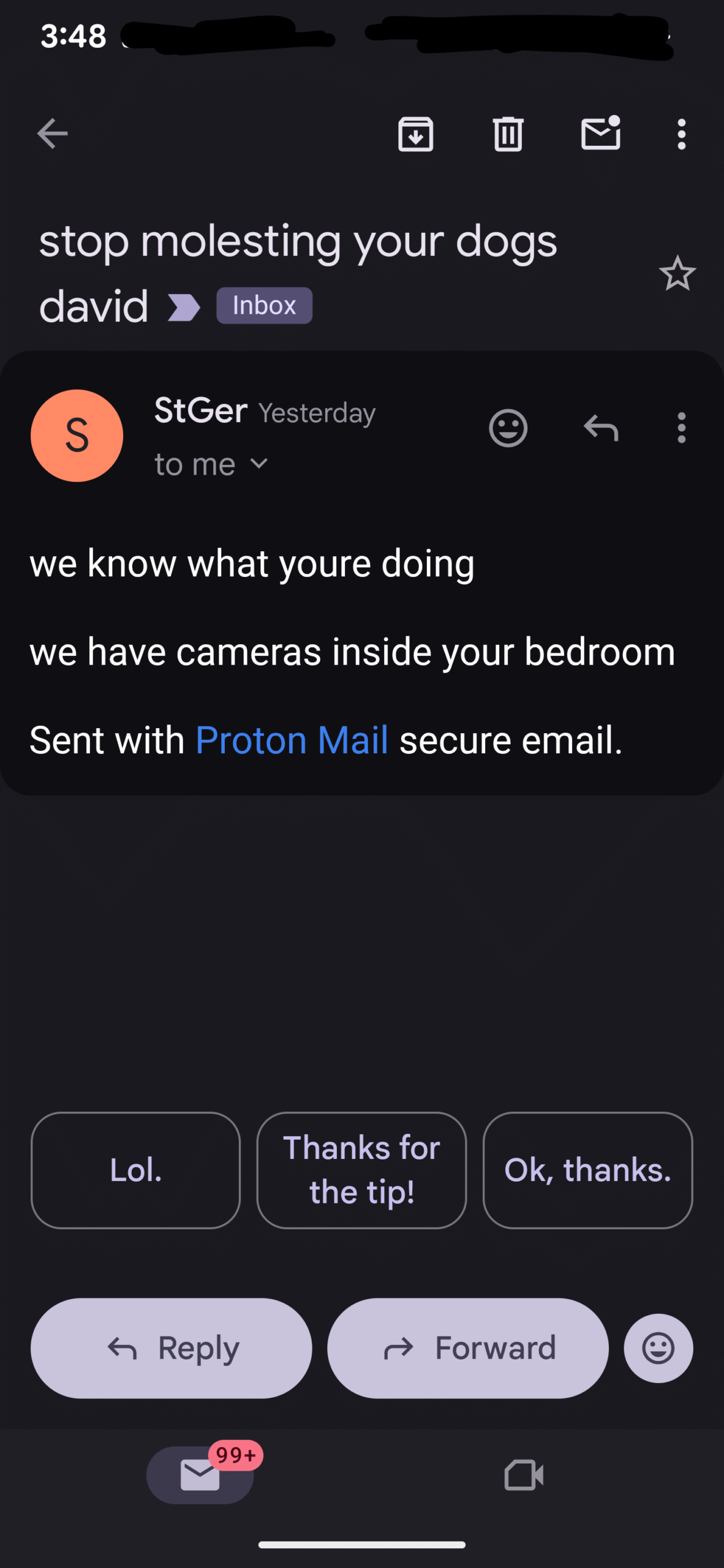Screen dimensions: 724x1568
Task: Open StGer's sender avatar
Action: 77,435
